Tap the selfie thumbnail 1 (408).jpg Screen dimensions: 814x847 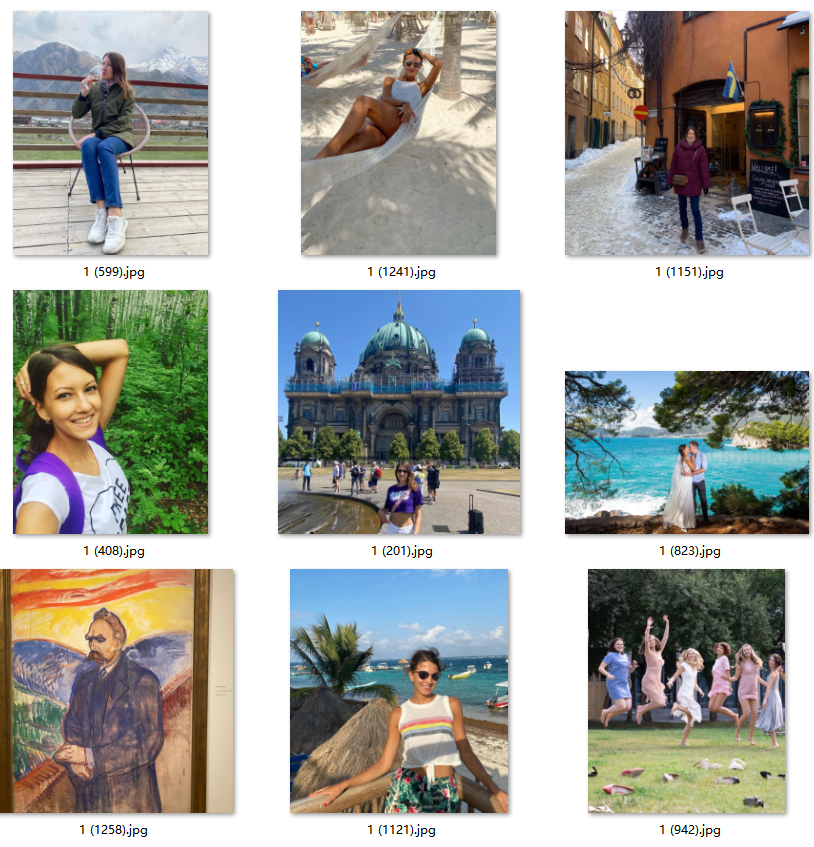click(111, 412)
